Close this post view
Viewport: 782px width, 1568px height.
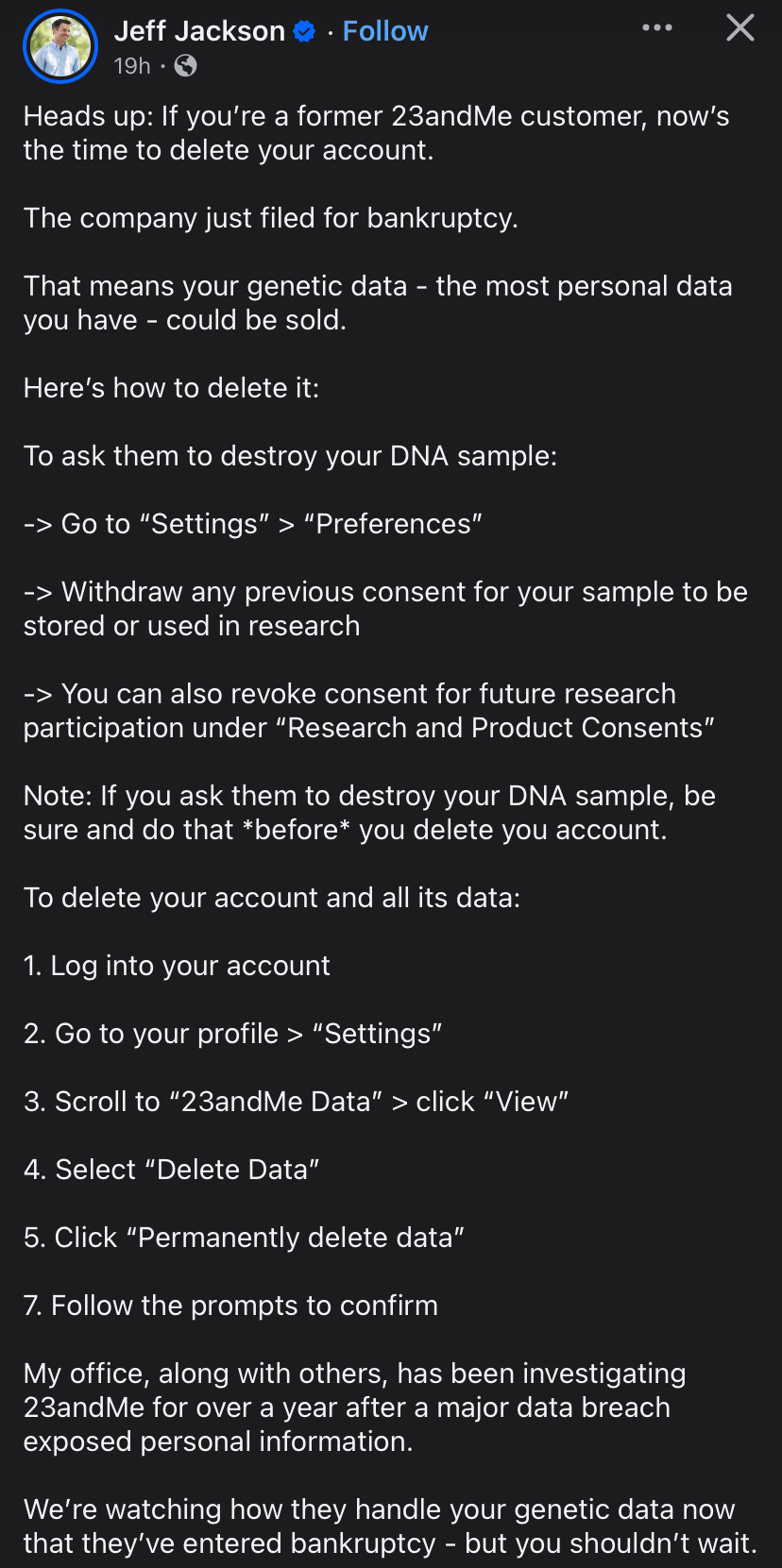[739, 28]
